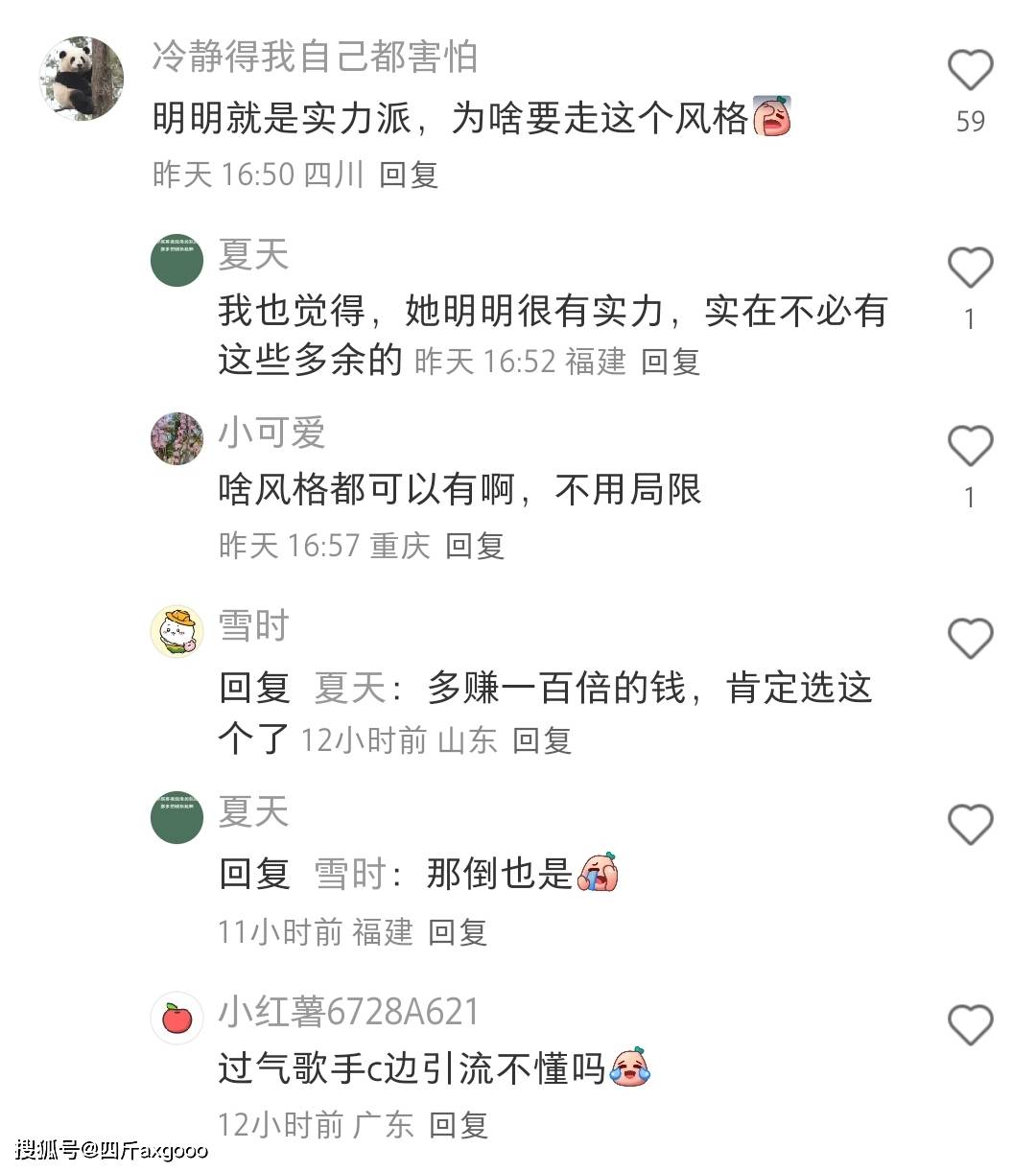Reply to 小可爱's comment
The height and width of the screenshot is (1172, 1036).
click(475, 546)
